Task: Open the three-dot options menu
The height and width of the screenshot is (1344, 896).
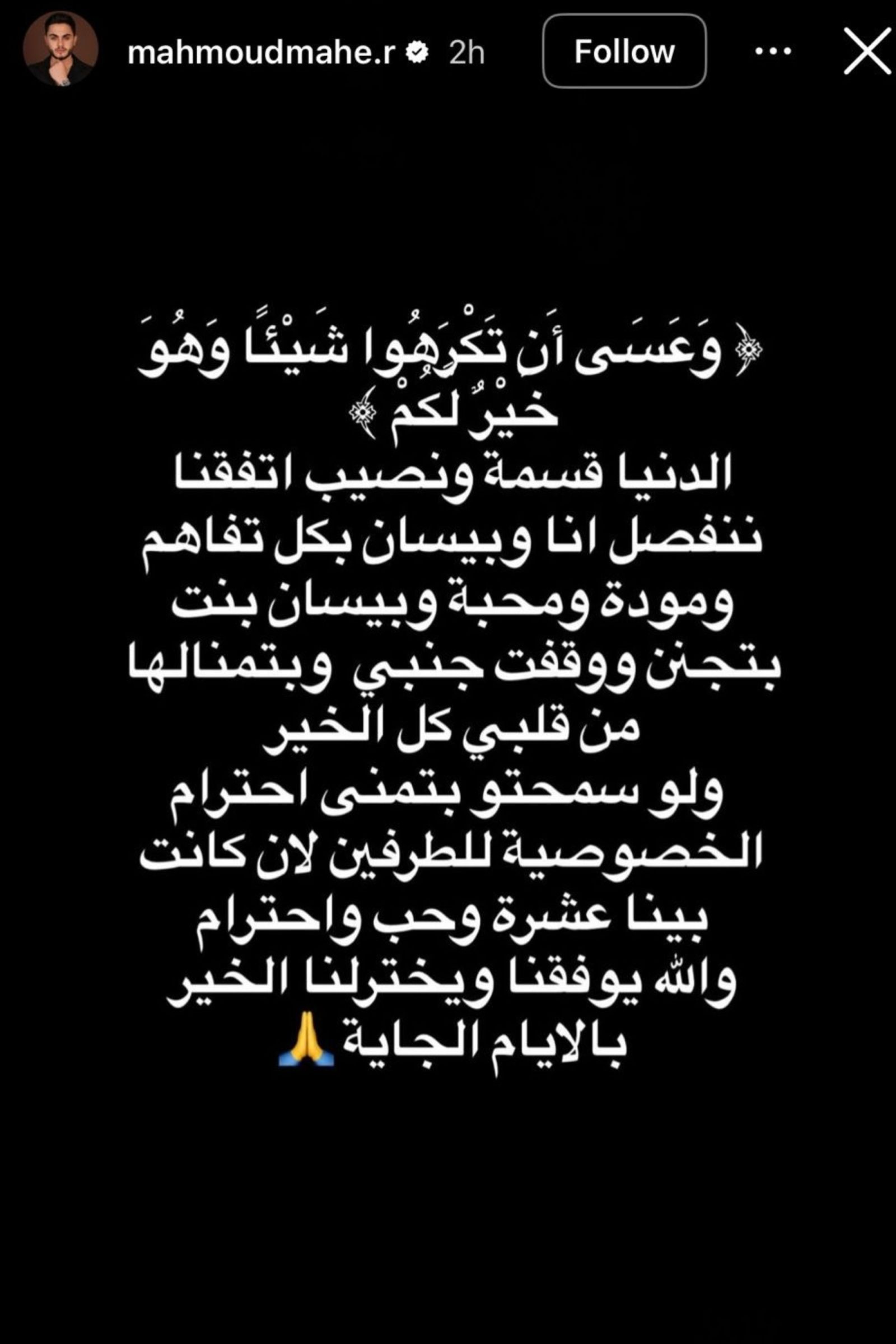Action: coord(773,52)
